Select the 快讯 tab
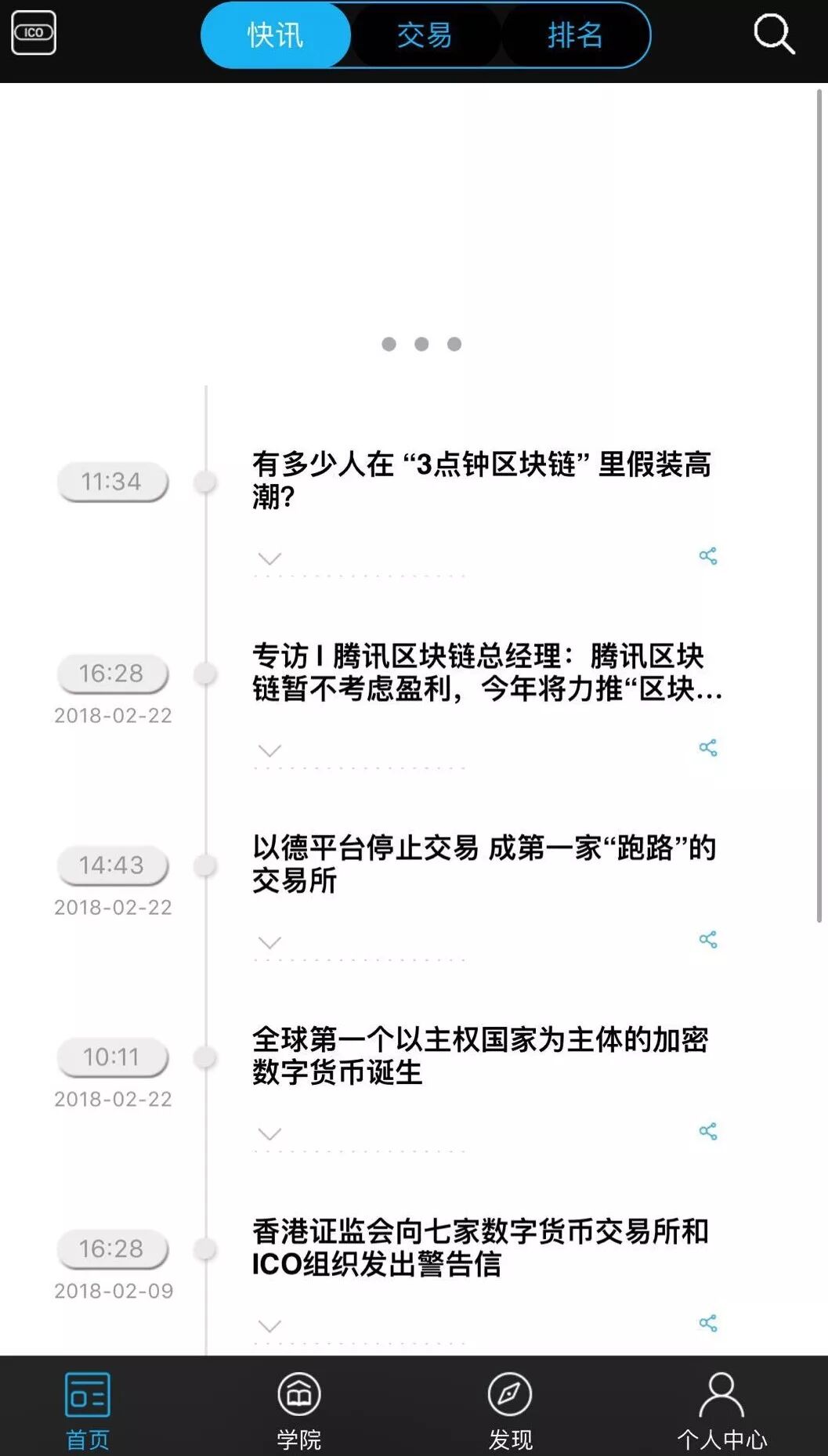This screenshot has height=1456, width=828. click(275, 35)
